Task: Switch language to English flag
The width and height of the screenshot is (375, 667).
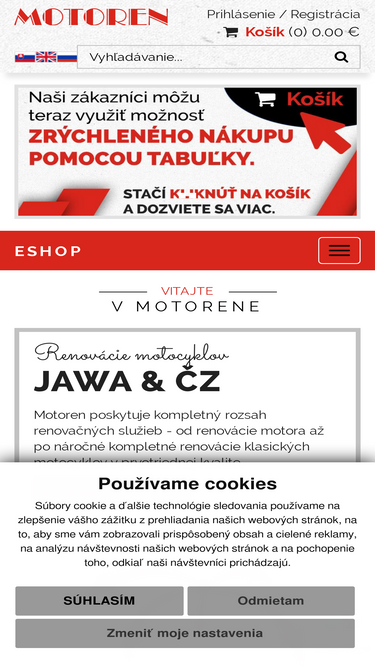Action: (x=46, y=57)
